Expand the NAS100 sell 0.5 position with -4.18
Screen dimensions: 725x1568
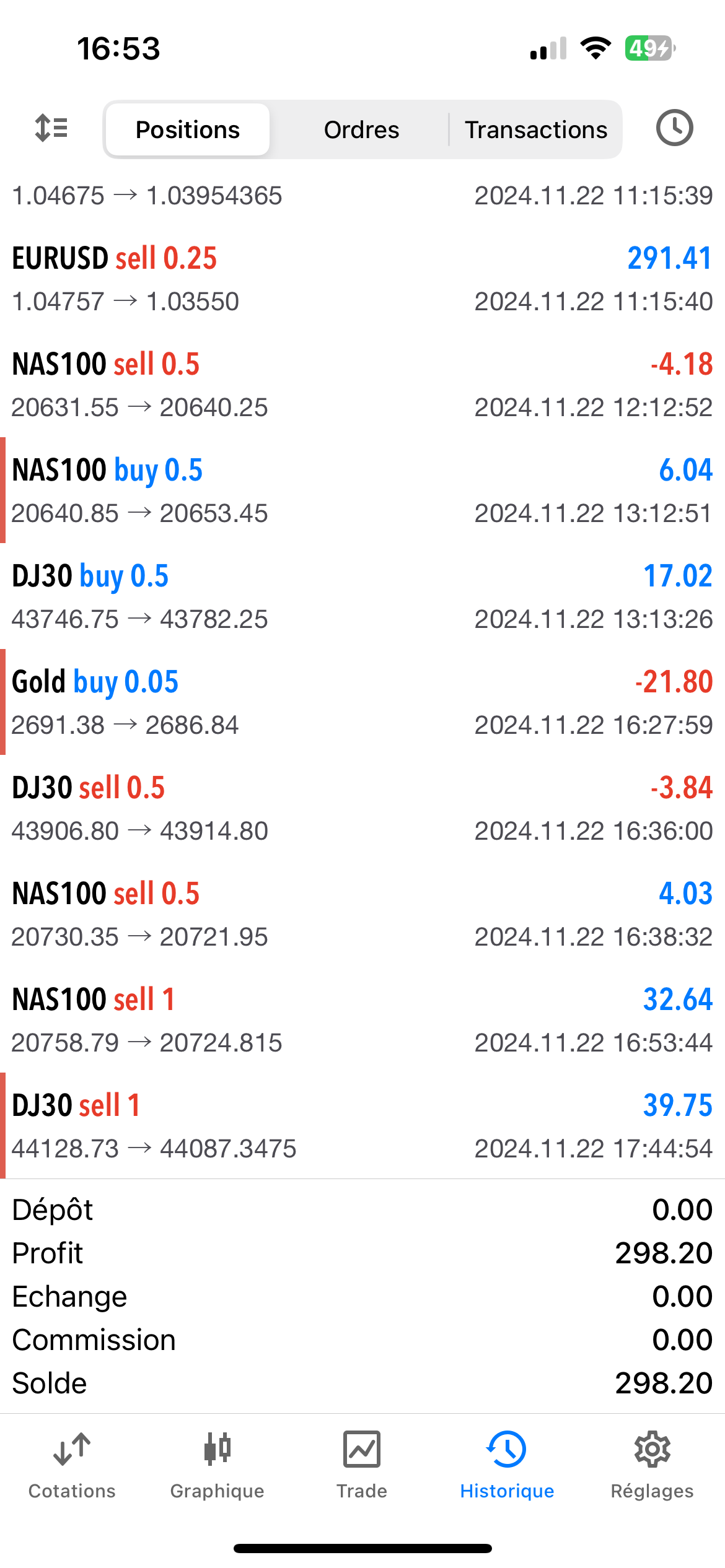point(362,385)
